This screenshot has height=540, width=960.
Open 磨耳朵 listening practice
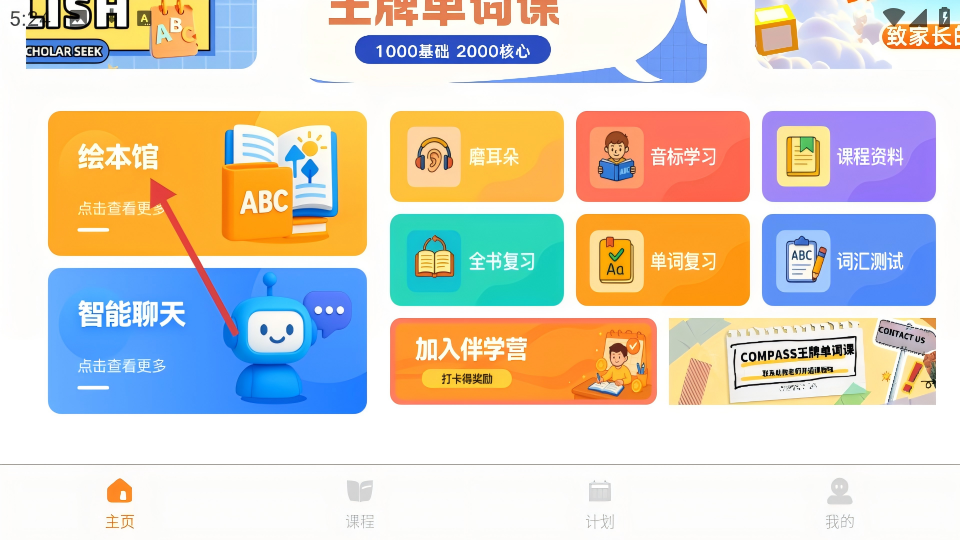pos(477,157)
